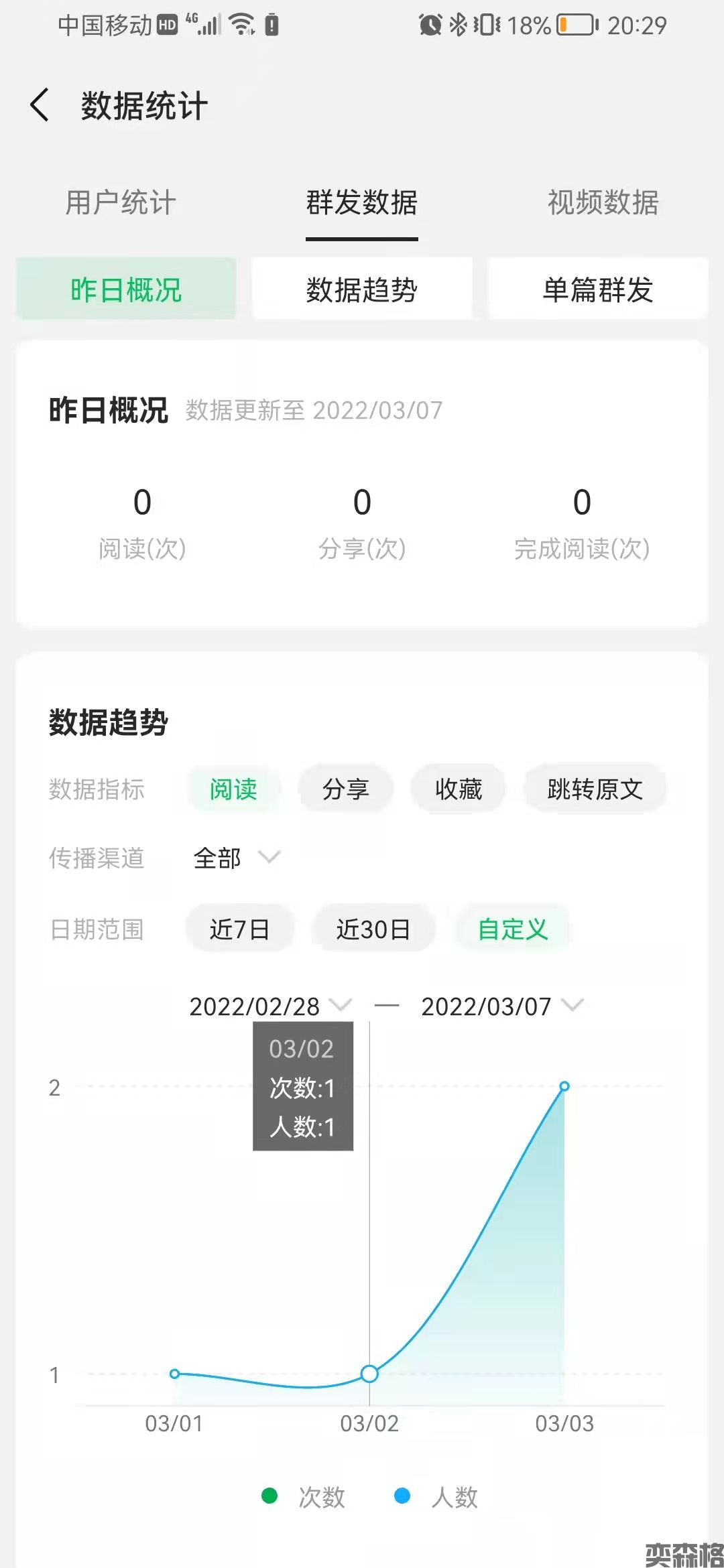This screenshot has width=724, height=1568.
Task: Choose the 自定义 date range
Action: pos(513,929)
